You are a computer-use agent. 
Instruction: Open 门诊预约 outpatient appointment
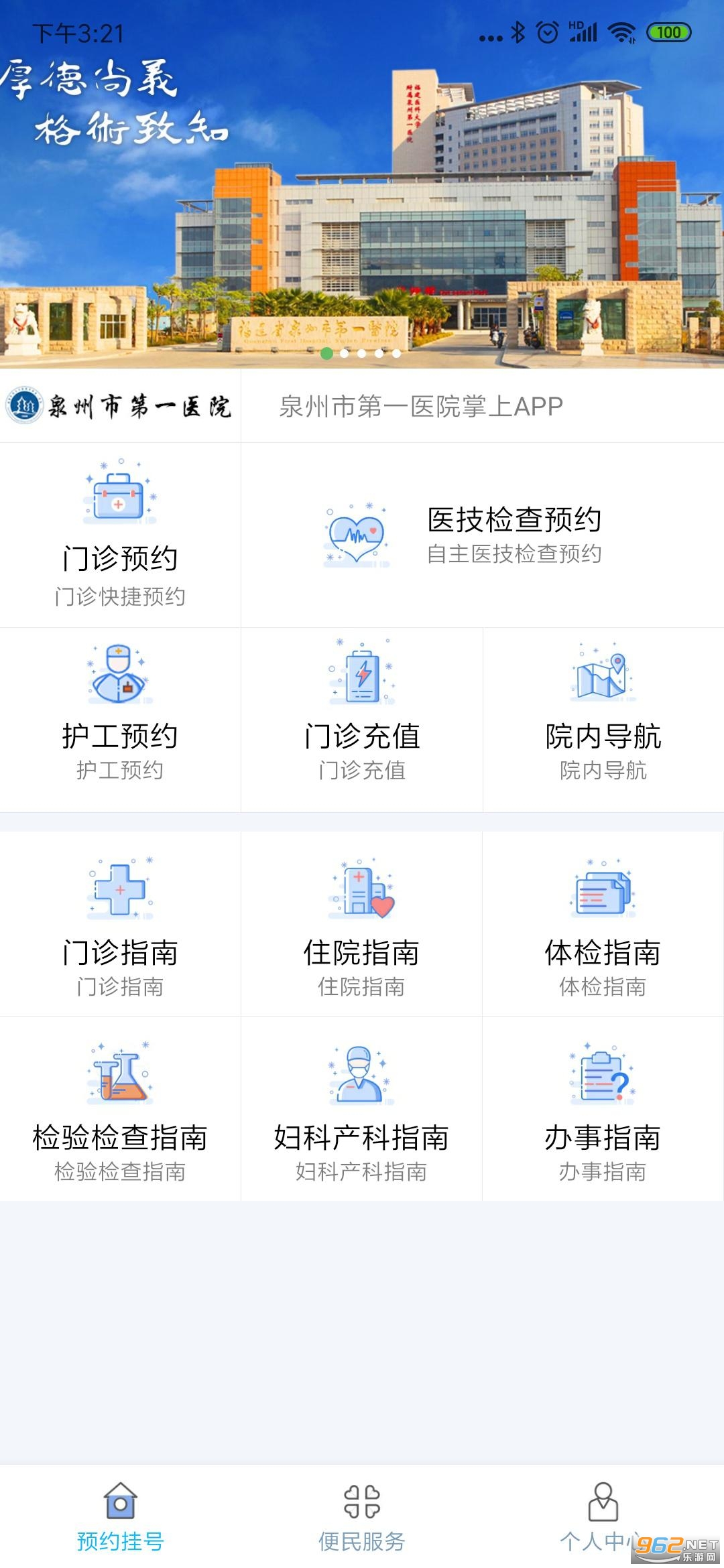pyautogui.click(x=120, y=534)
